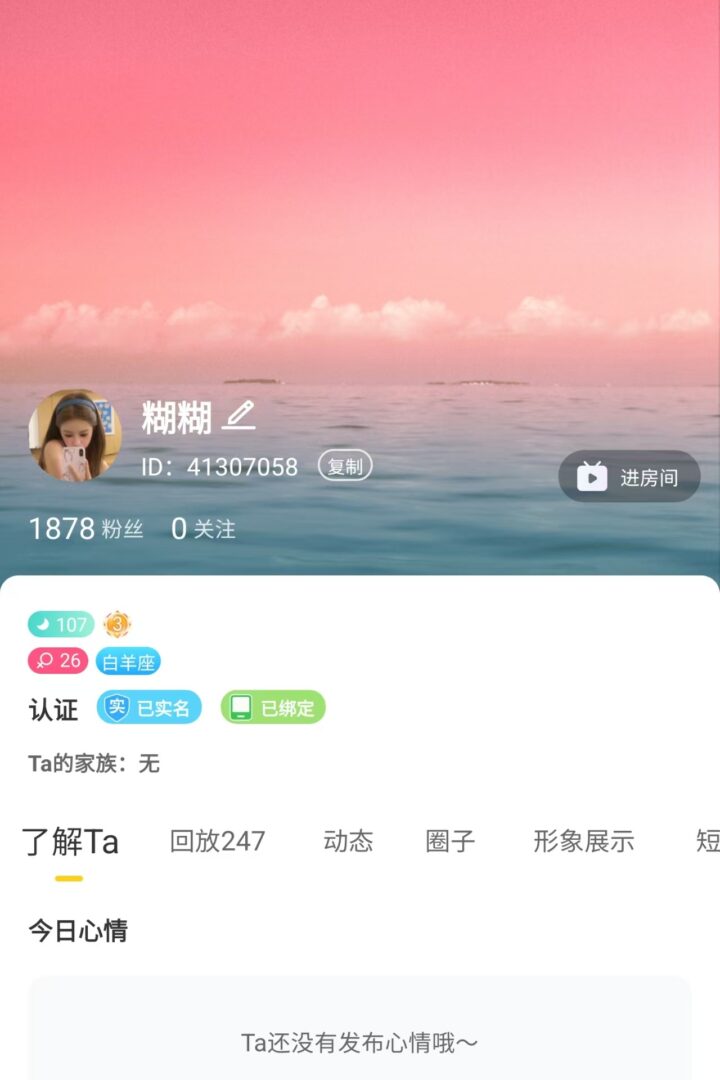Switch to the 了解Ta tab
The height and width of the screenshot is (1080, 720).
pyautogui.click(x=70, y=842)
